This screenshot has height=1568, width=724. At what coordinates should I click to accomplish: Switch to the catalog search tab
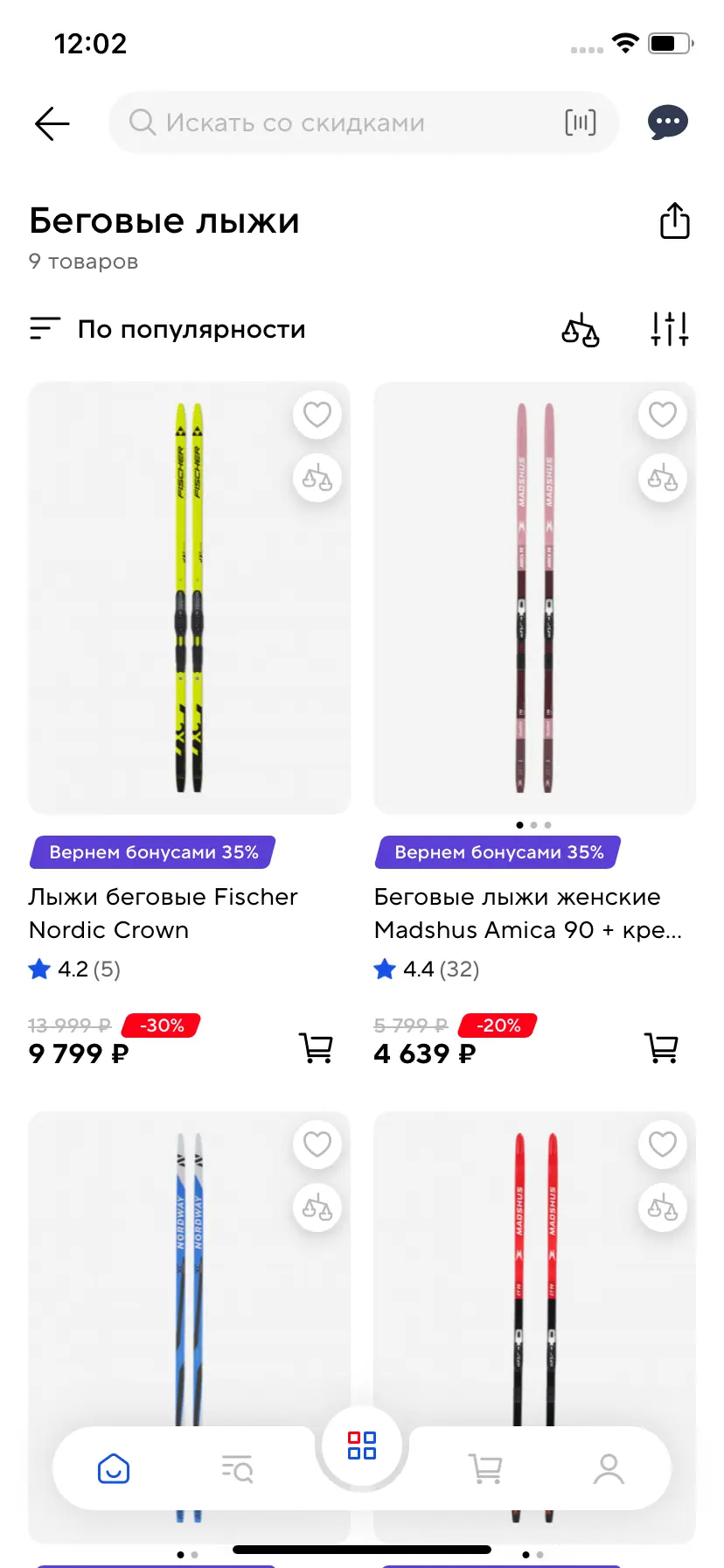click(237, 1468)
